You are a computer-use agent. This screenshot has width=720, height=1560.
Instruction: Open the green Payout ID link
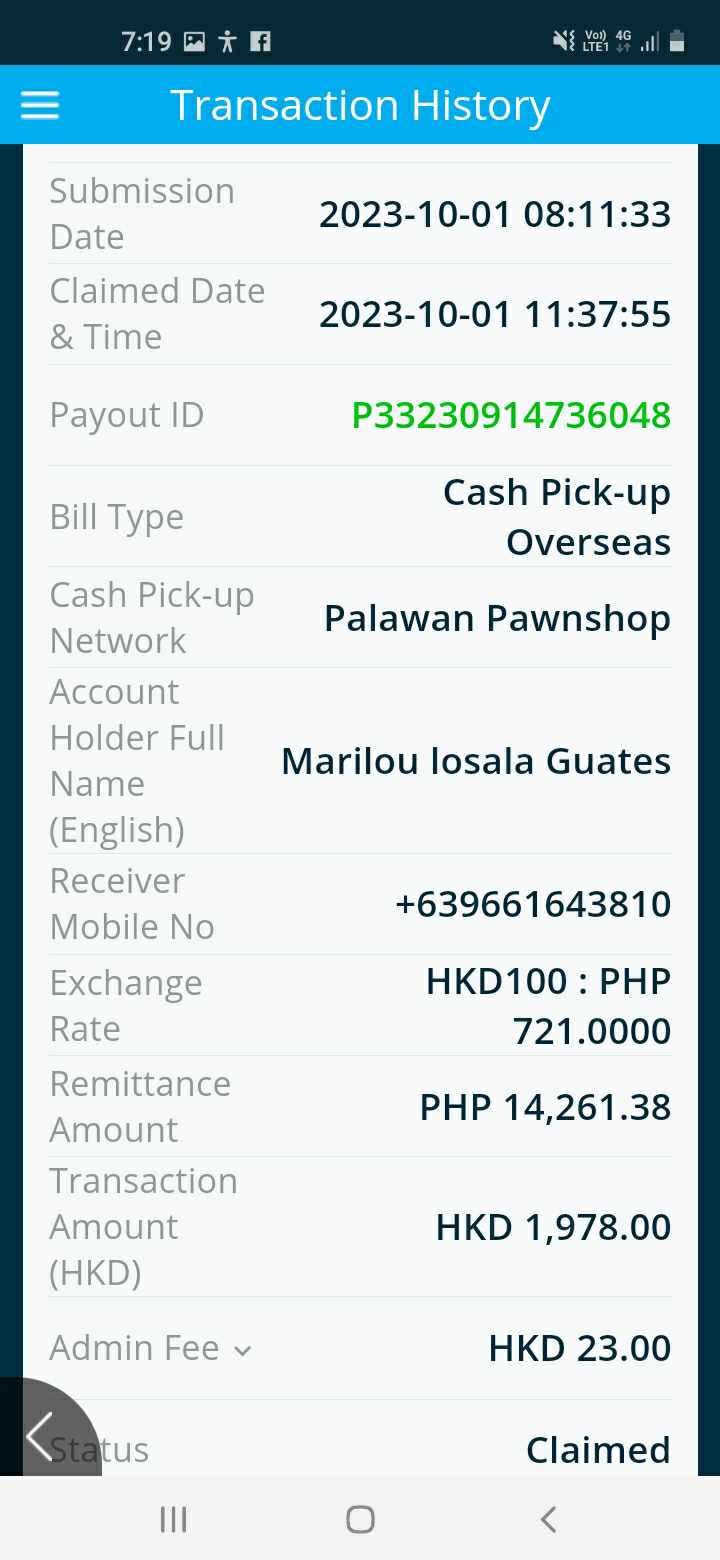511,415
